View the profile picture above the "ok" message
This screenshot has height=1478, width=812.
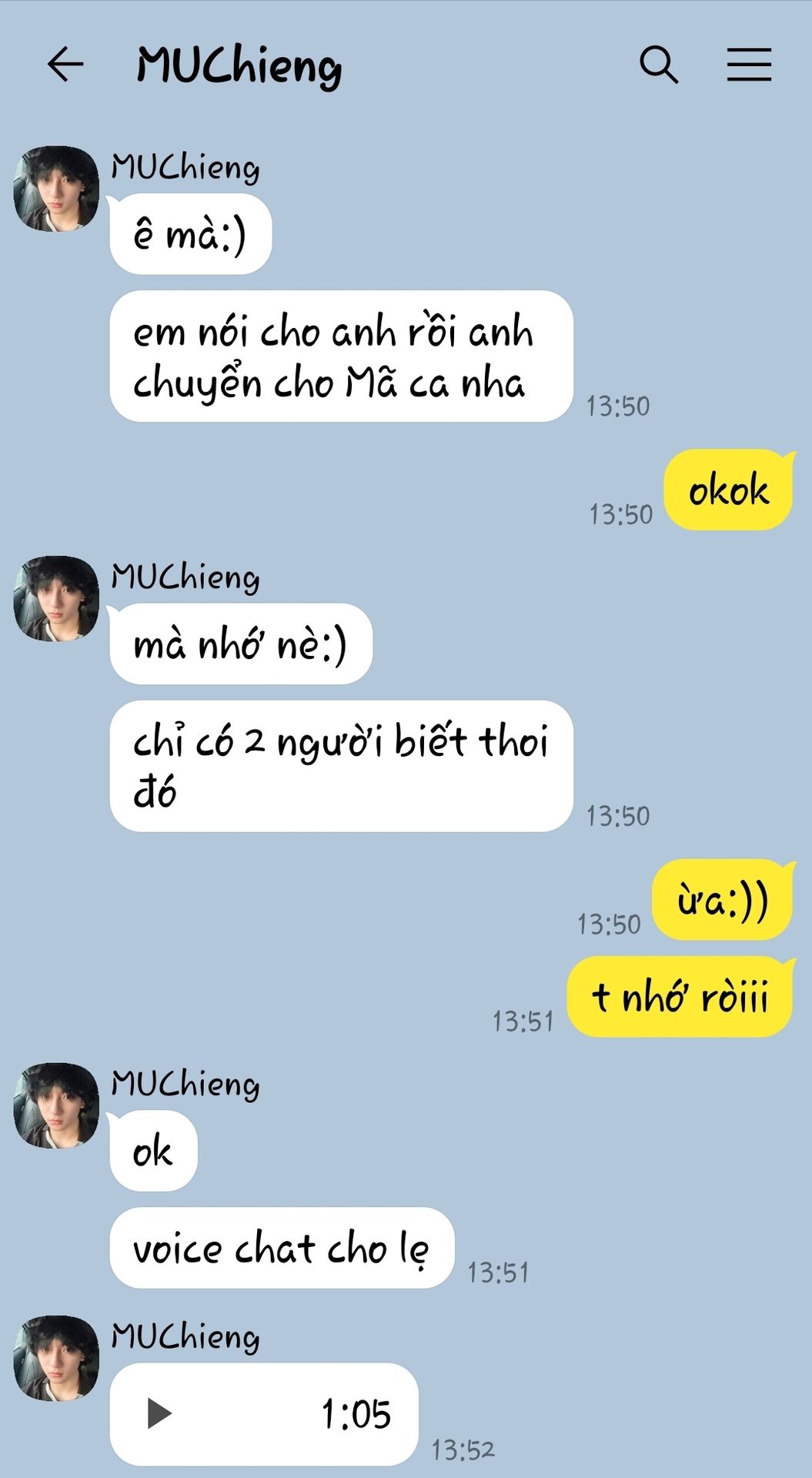tap(56, 1105)
